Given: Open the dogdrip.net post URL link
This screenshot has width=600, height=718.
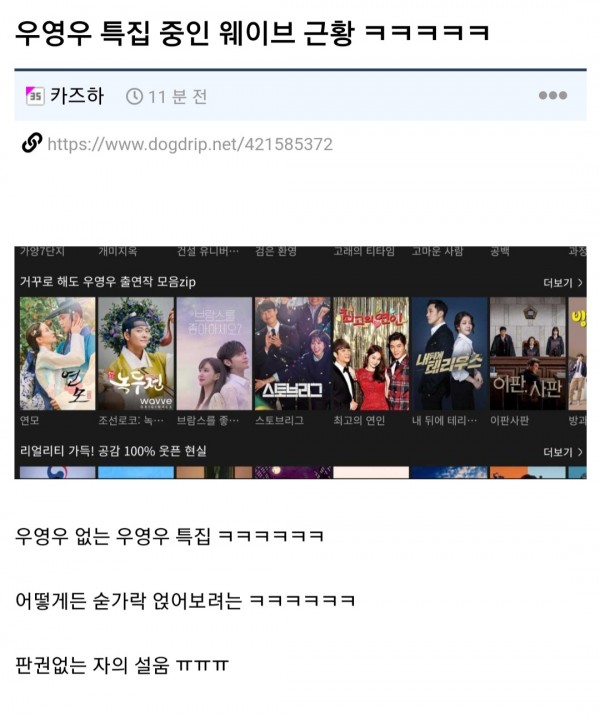Looking at the screenshot, I should click(x=190, y=145).
